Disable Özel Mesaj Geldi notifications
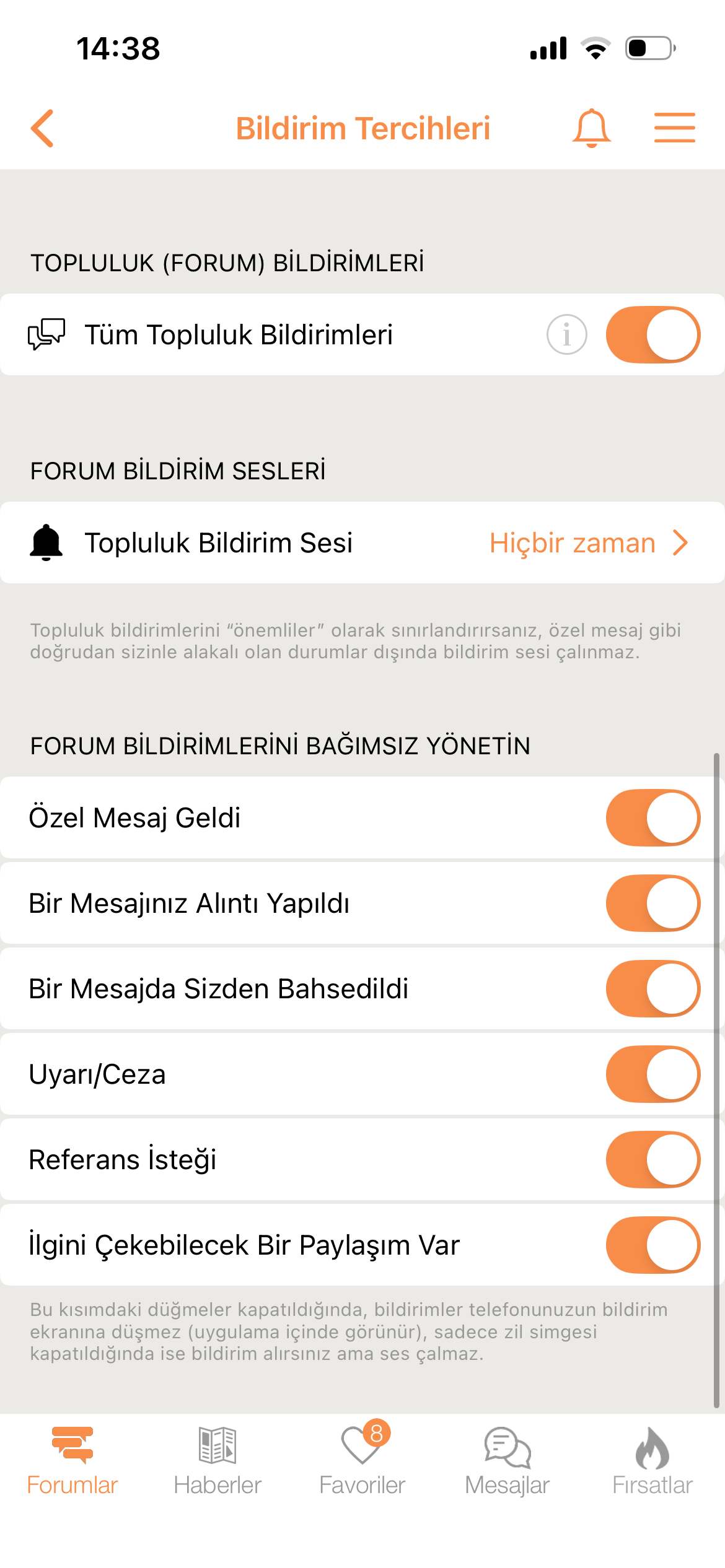The image size is (725, 1568). 652,817
